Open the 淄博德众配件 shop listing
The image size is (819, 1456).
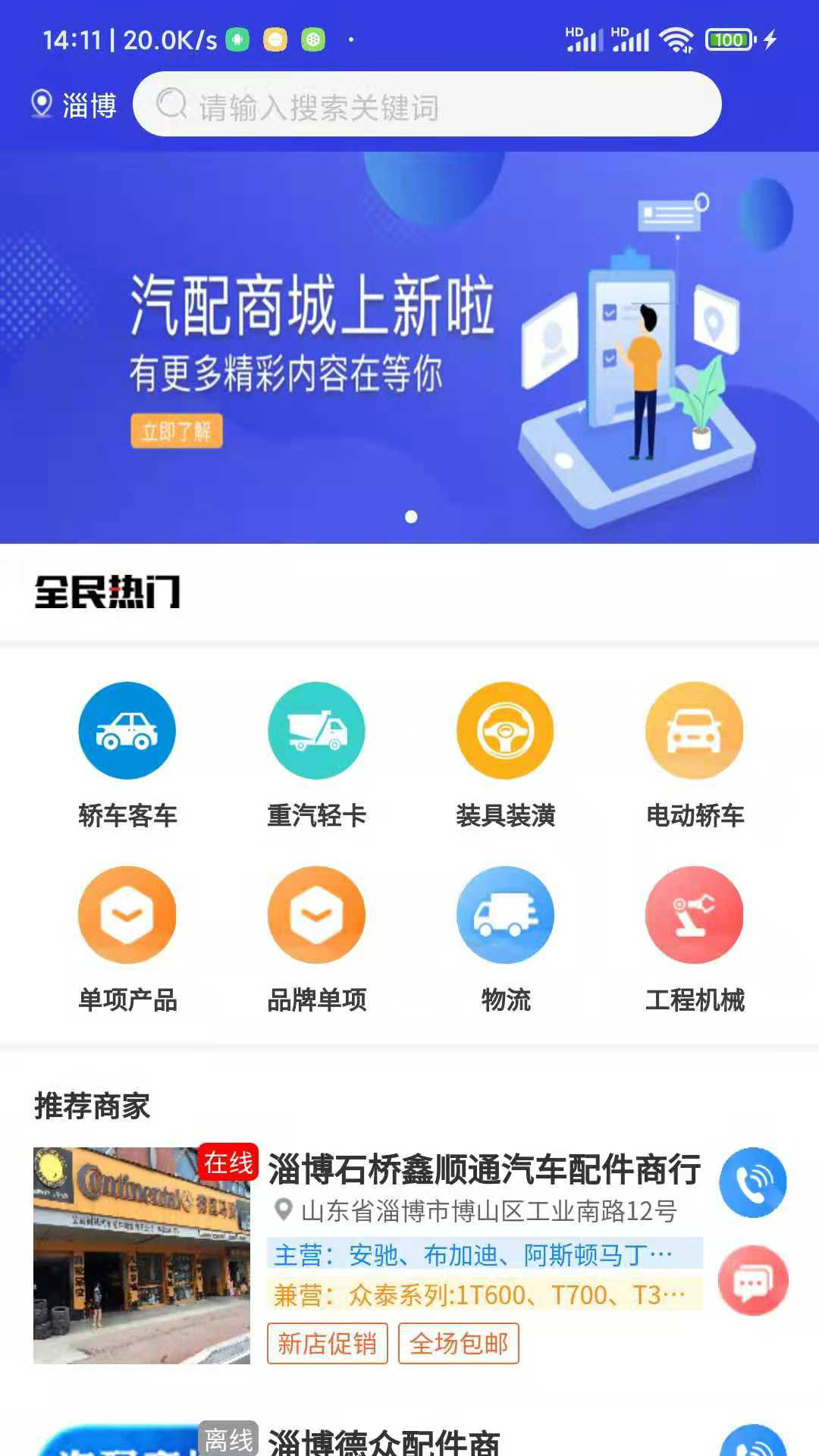[384, 1441]
